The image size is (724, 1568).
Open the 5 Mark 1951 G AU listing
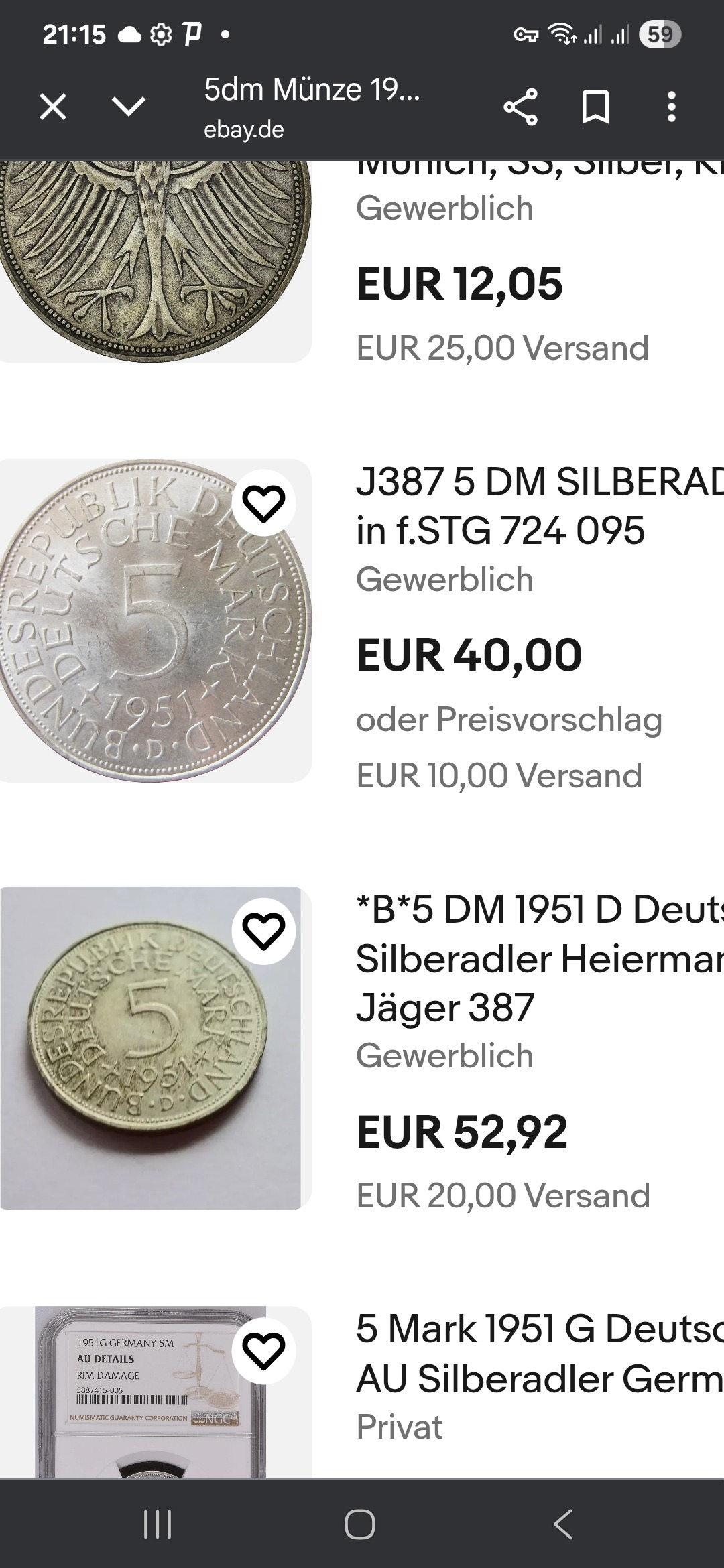click(540, 1354)
